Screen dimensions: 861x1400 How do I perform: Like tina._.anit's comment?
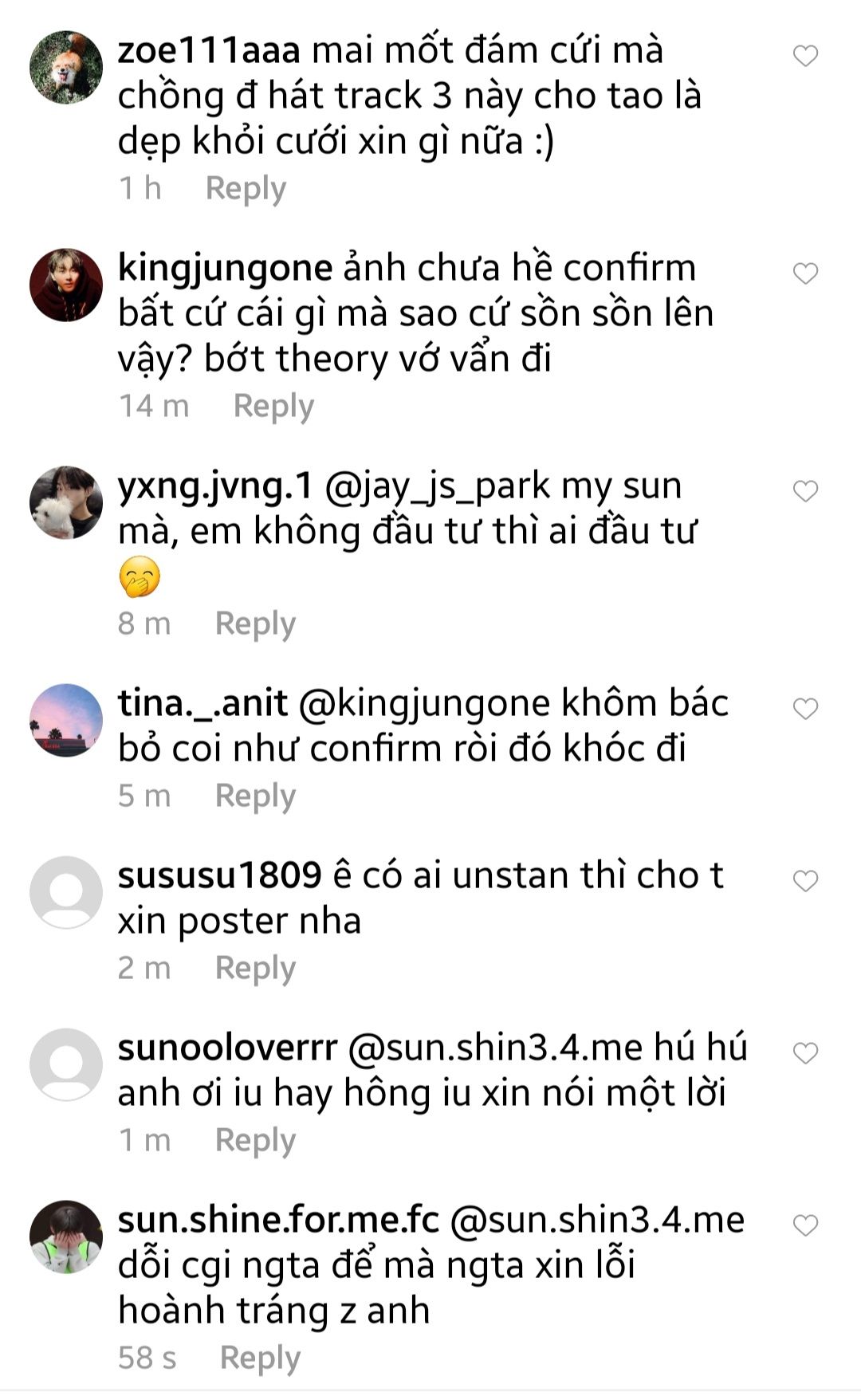point(805,709)
